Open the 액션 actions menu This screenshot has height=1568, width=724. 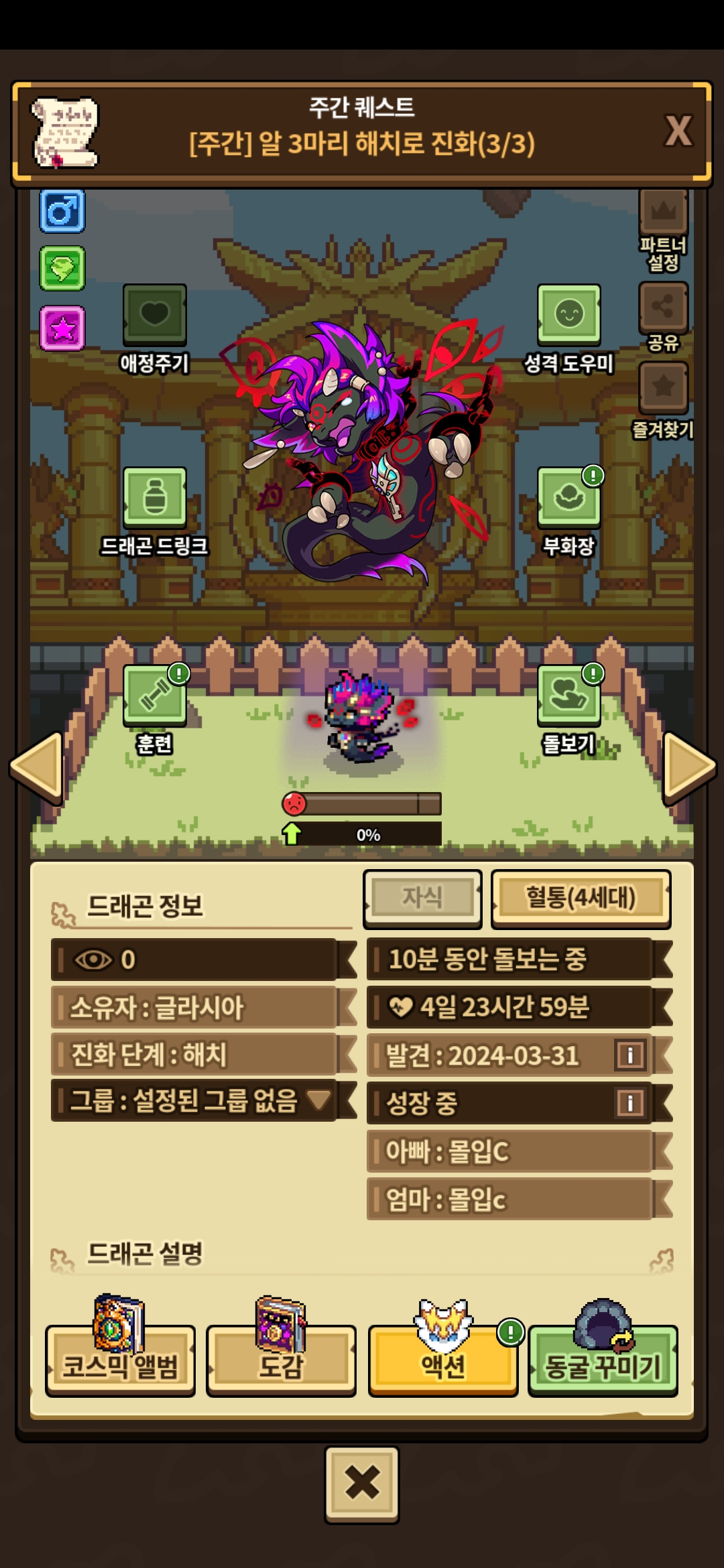pyautogui.click(x=442, y=1361)
